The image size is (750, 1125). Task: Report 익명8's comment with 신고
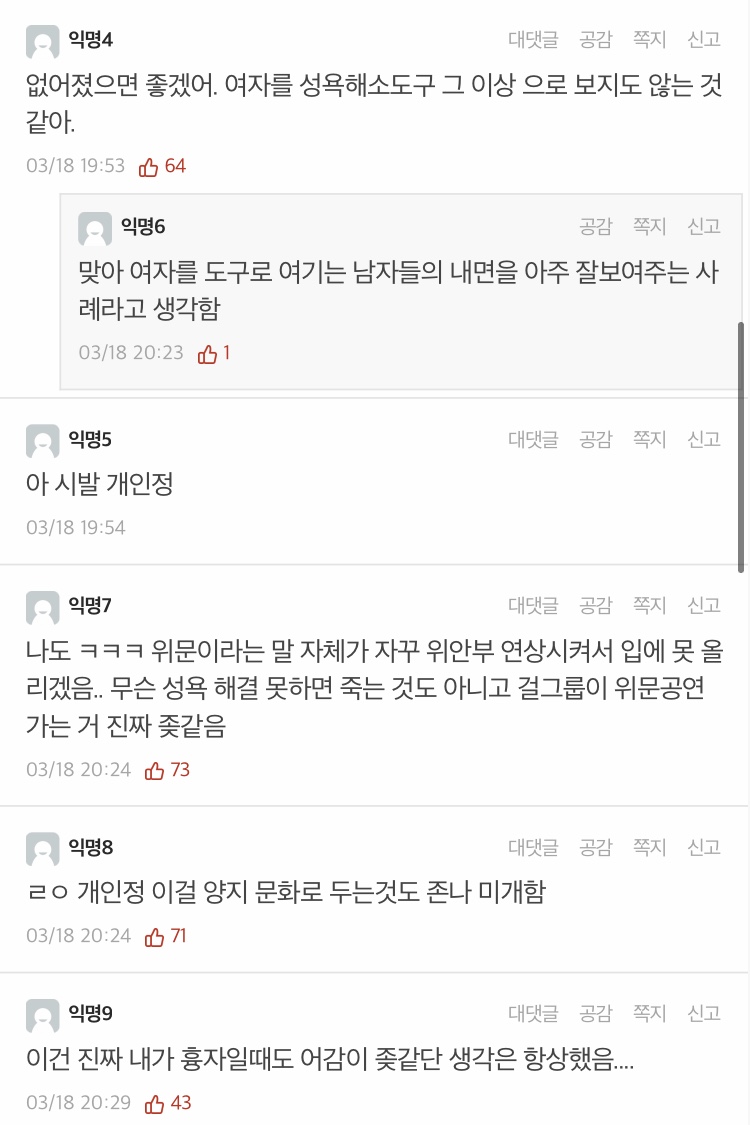click(x=703, y=847)
